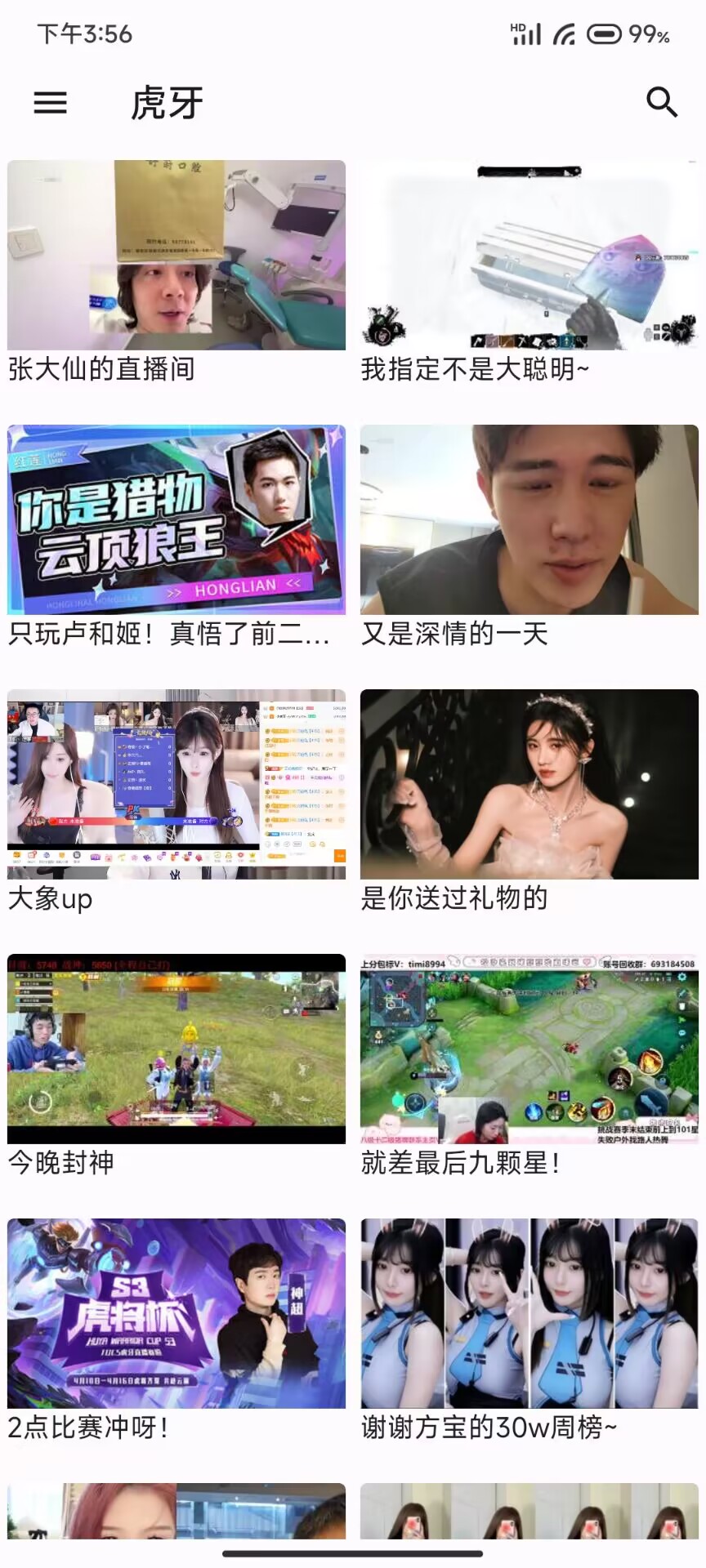Open the hamburger drawer menu

pos(50,103)
